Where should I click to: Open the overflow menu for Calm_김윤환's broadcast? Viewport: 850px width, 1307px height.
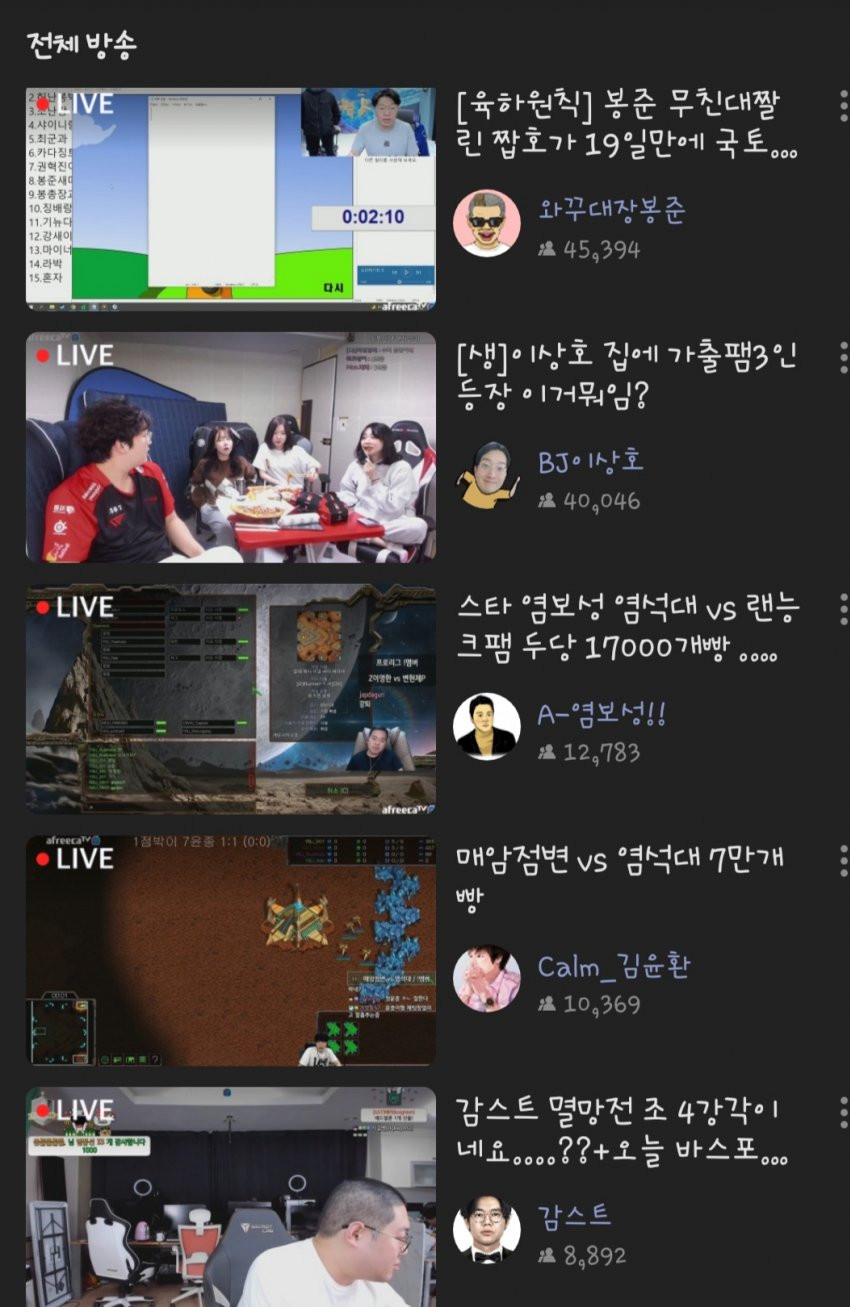click(x=843, y=860)
